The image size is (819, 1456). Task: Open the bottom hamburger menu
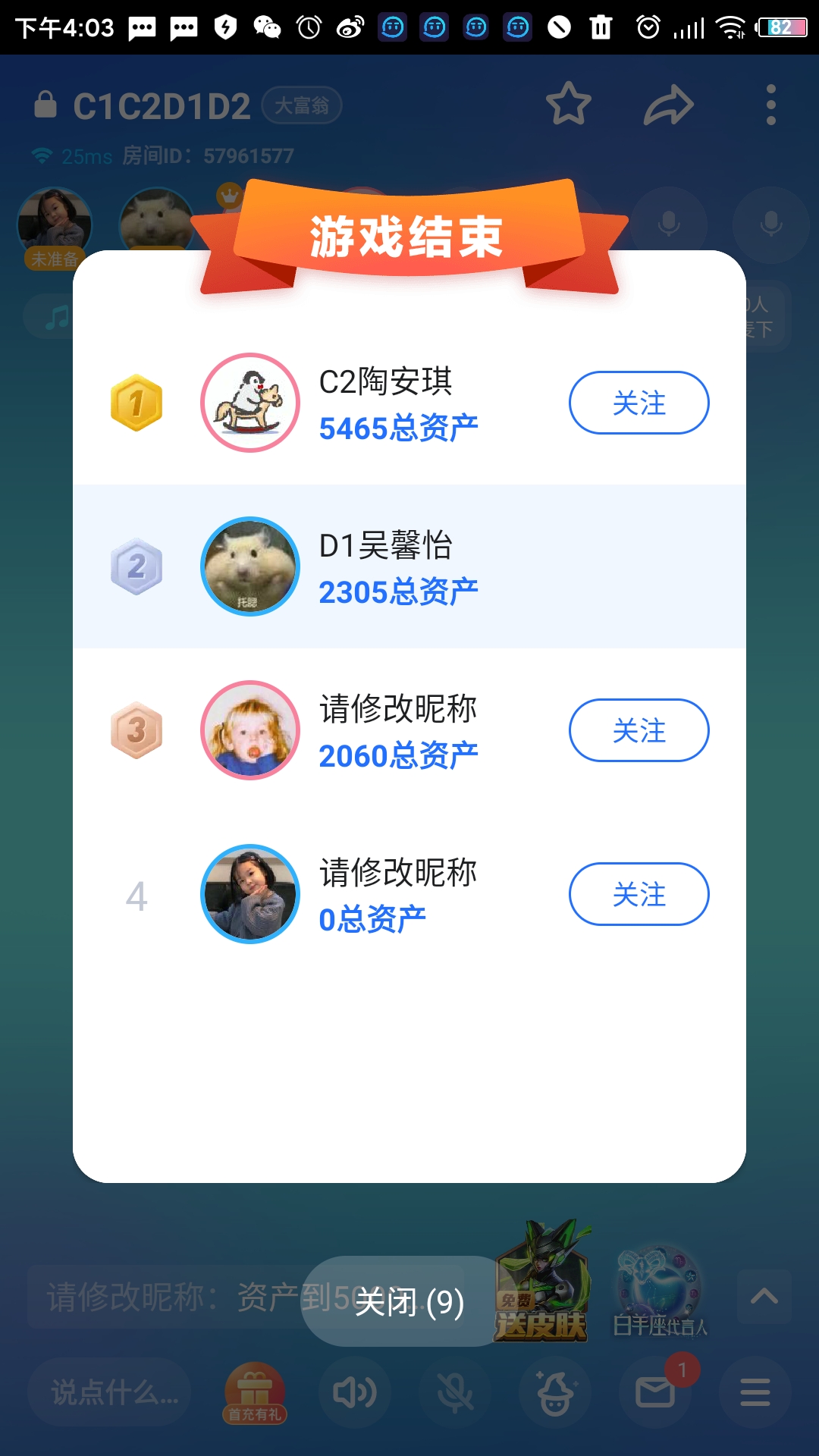[755, 1392]
